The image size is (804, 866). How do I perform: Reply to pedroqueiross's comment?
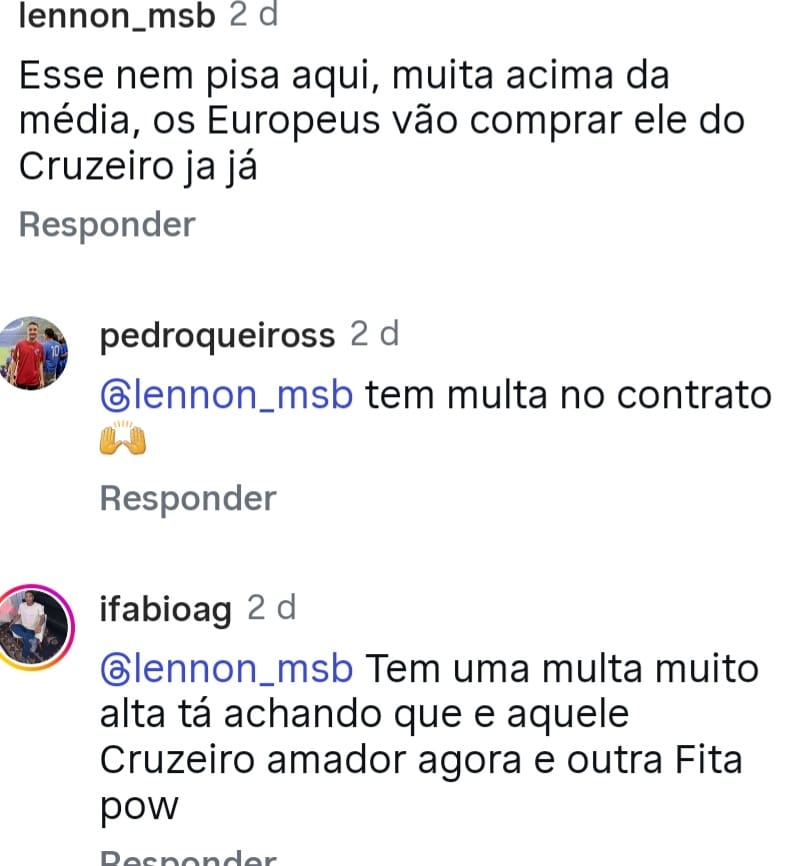pos(187,498)
